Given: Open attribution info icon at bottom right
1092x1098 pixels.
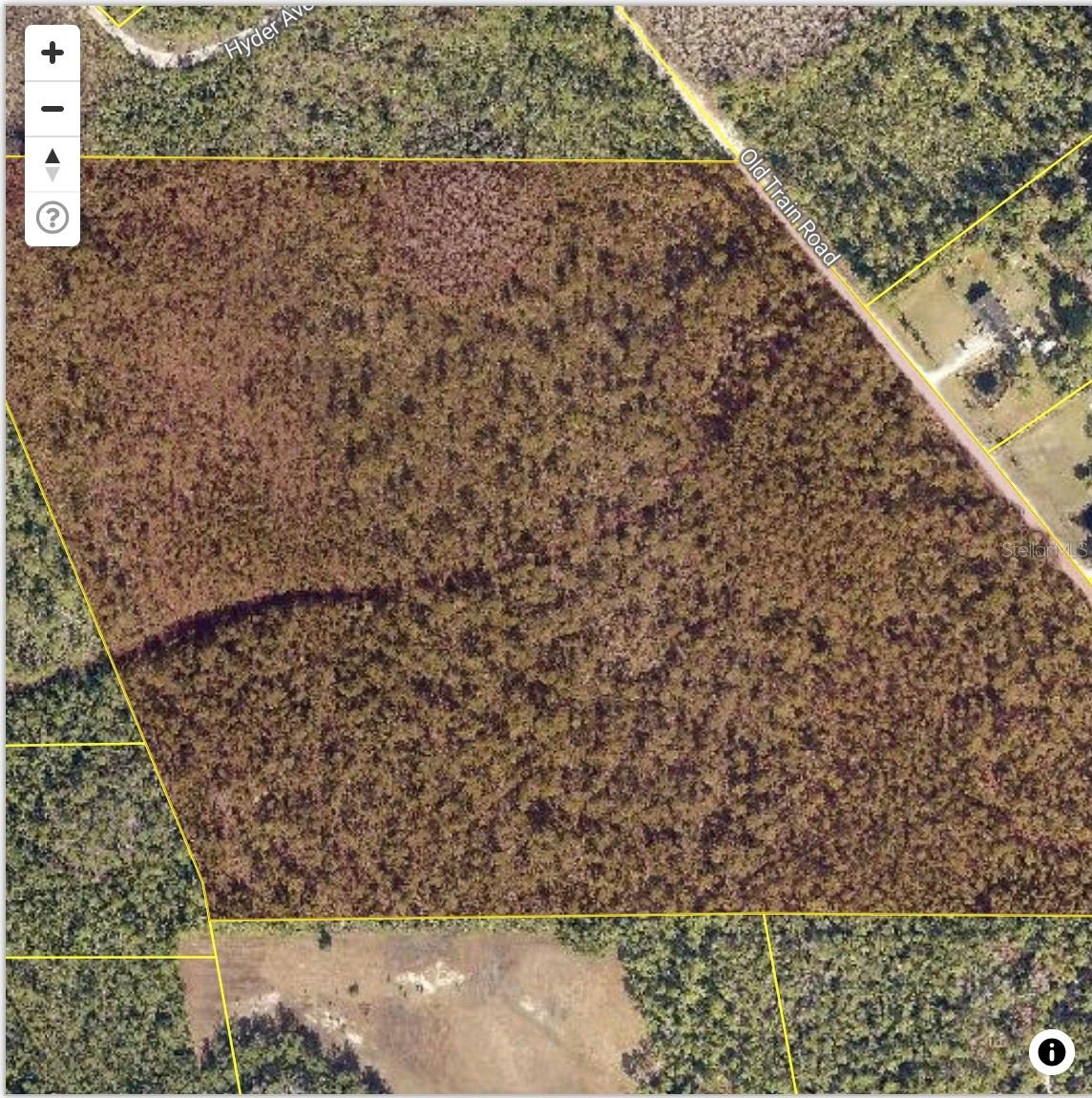Looking at the screenshot, I should (x=1053, y=1053).
